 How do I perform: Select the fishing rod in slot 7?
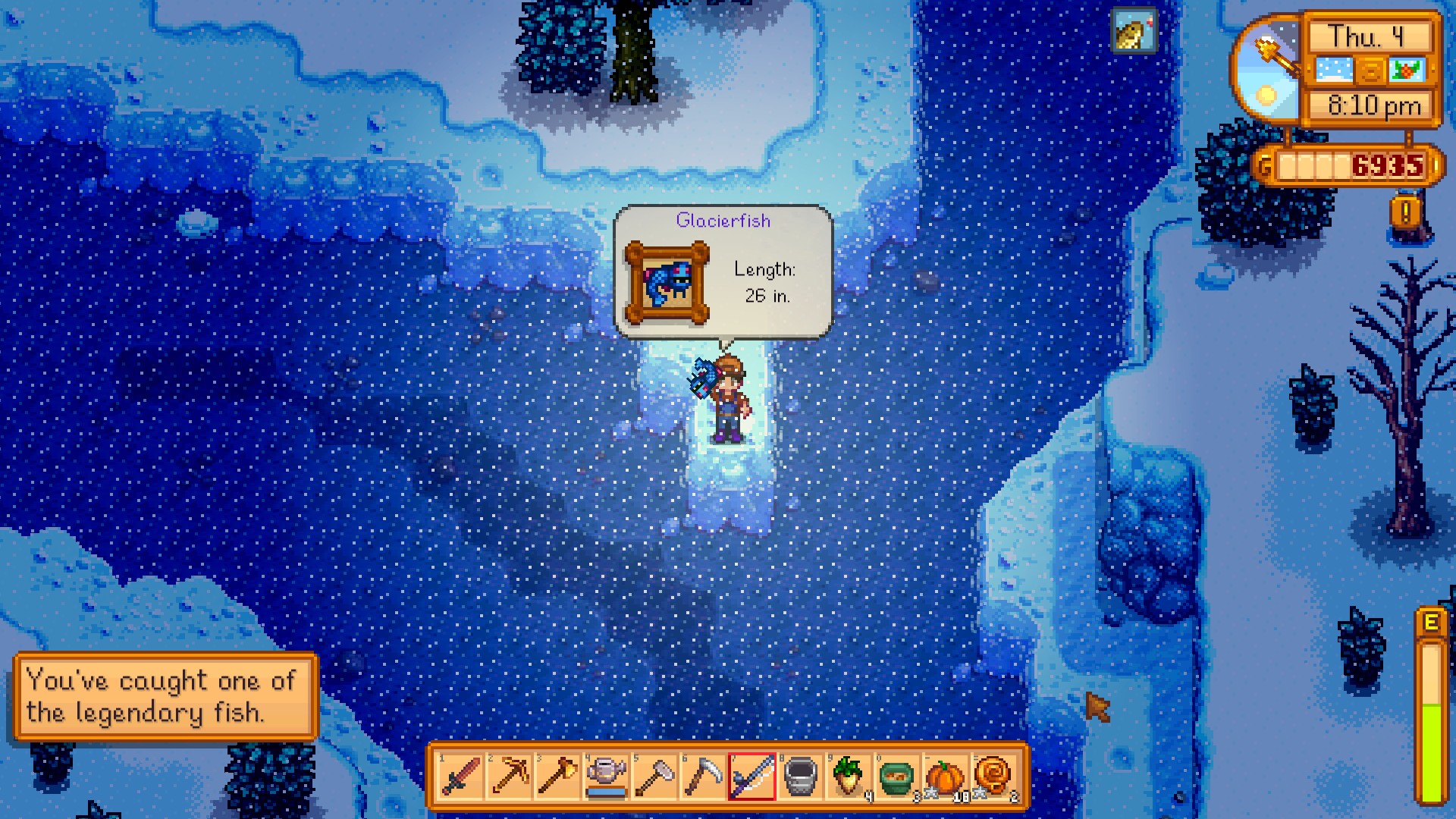752,777
